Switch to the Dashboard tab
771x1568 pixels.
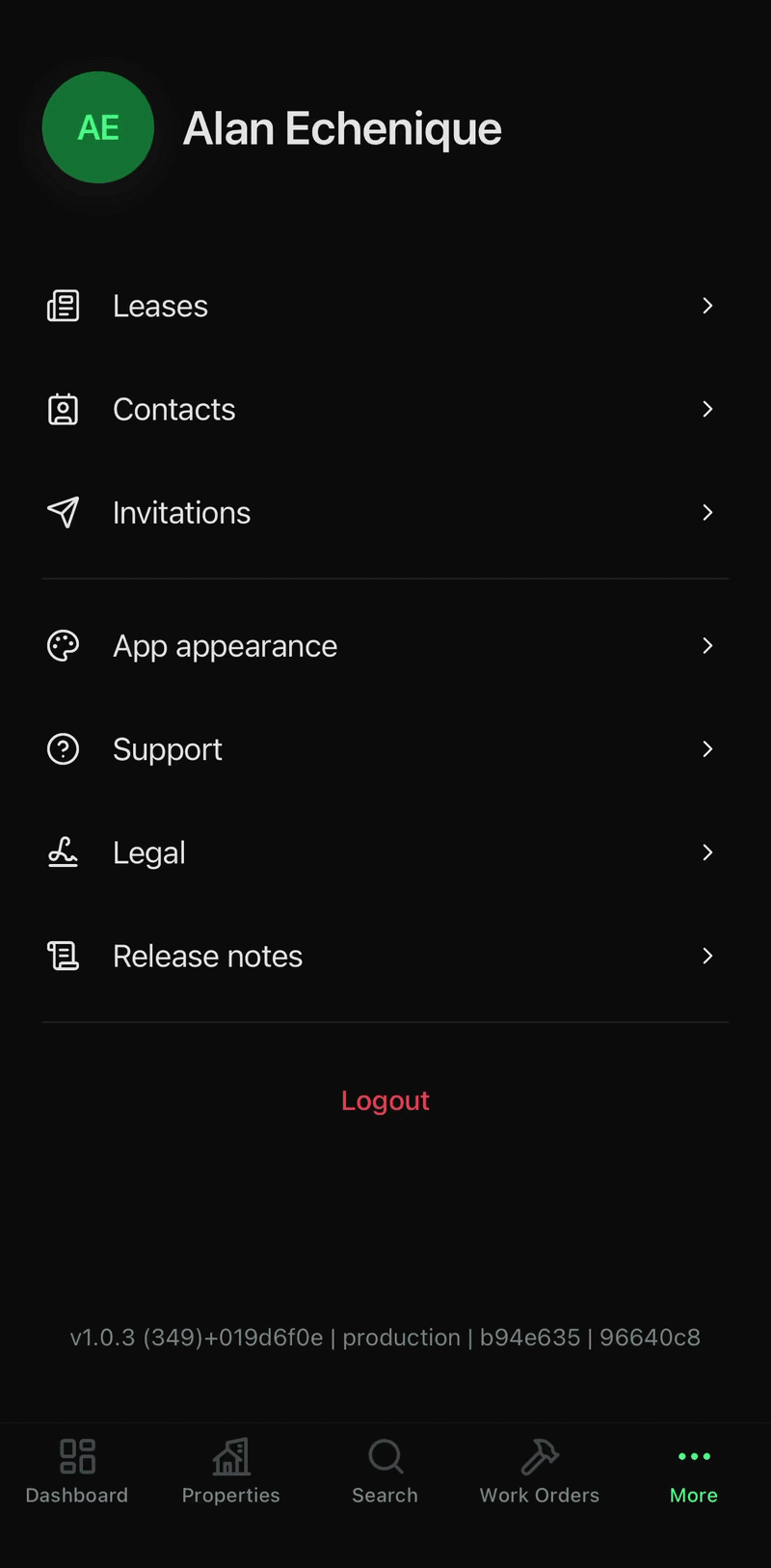coord(77,1472)
